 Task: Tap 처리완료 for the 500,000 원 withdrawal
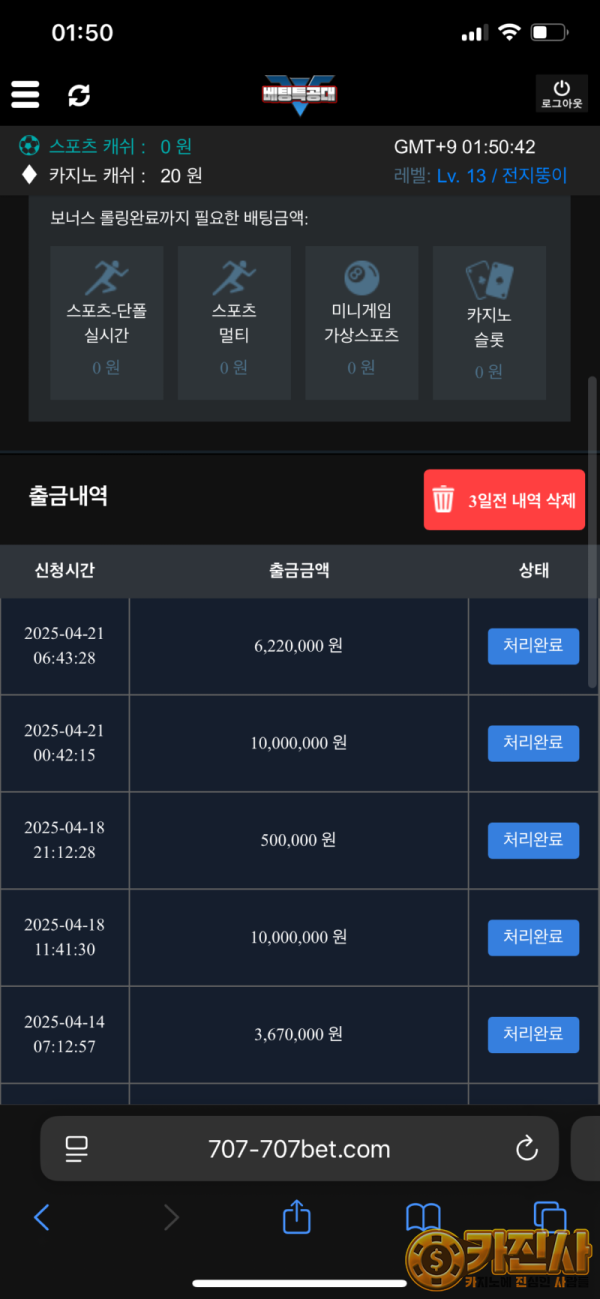click(533, 840)
